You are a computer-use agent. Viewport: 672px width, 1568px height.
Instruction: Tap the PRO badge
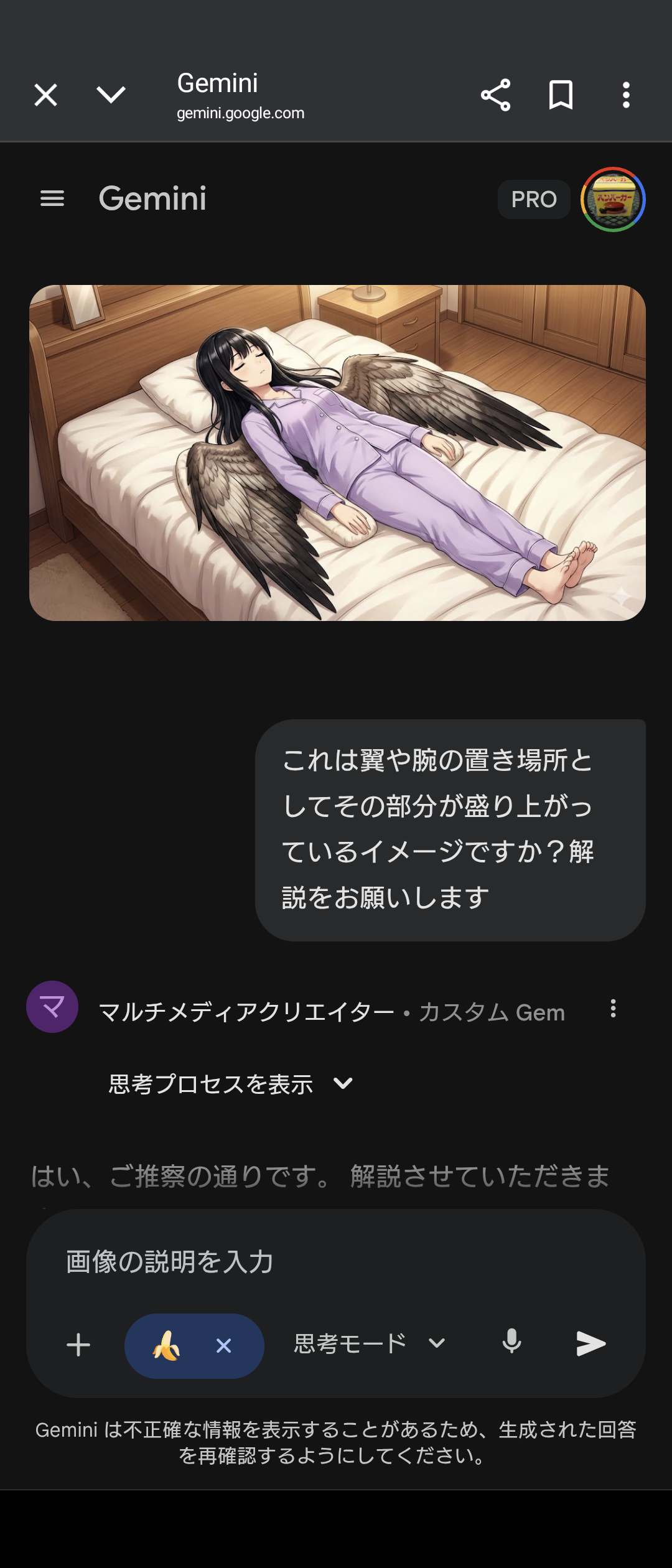pyautogui.click(x=534, y=199)
